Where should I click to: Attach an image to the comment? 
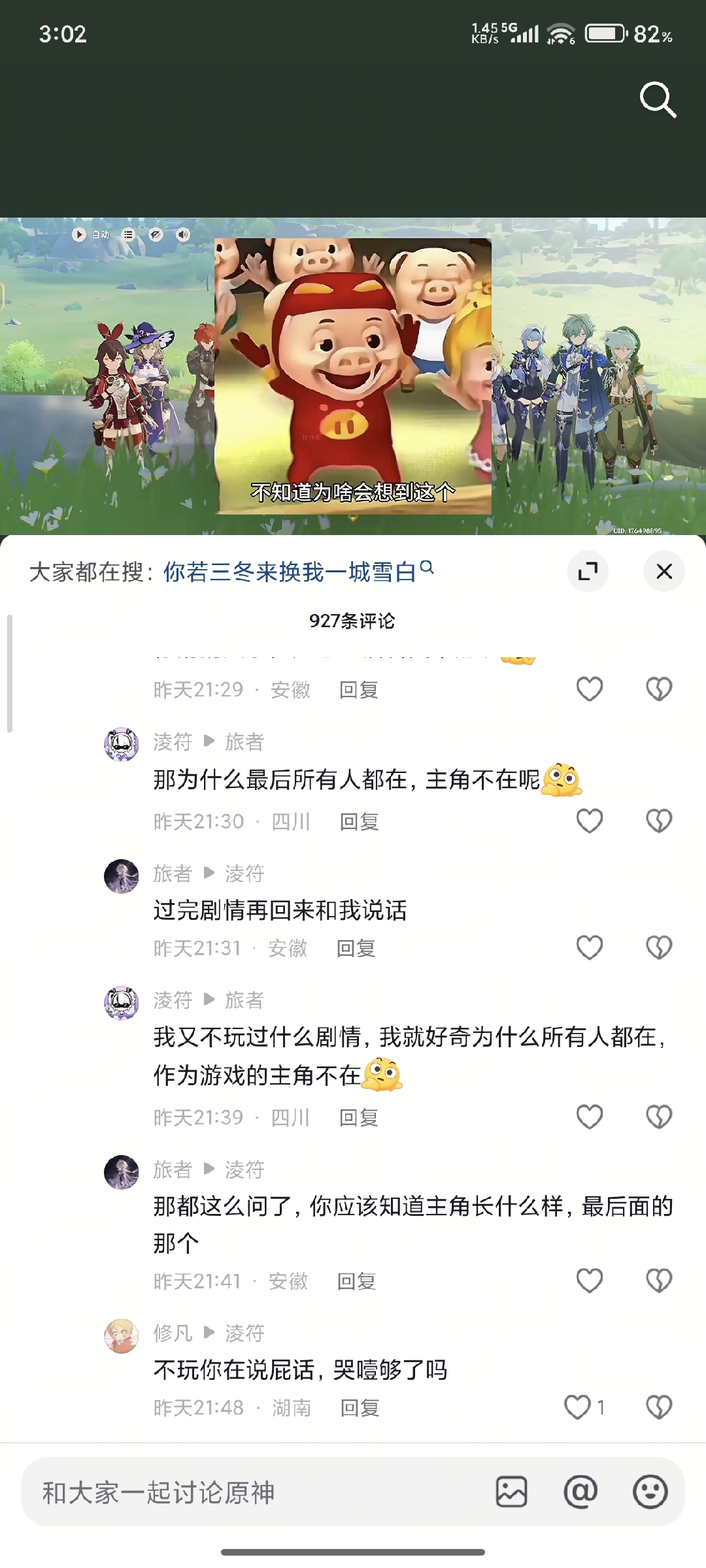click(511, 1492)
